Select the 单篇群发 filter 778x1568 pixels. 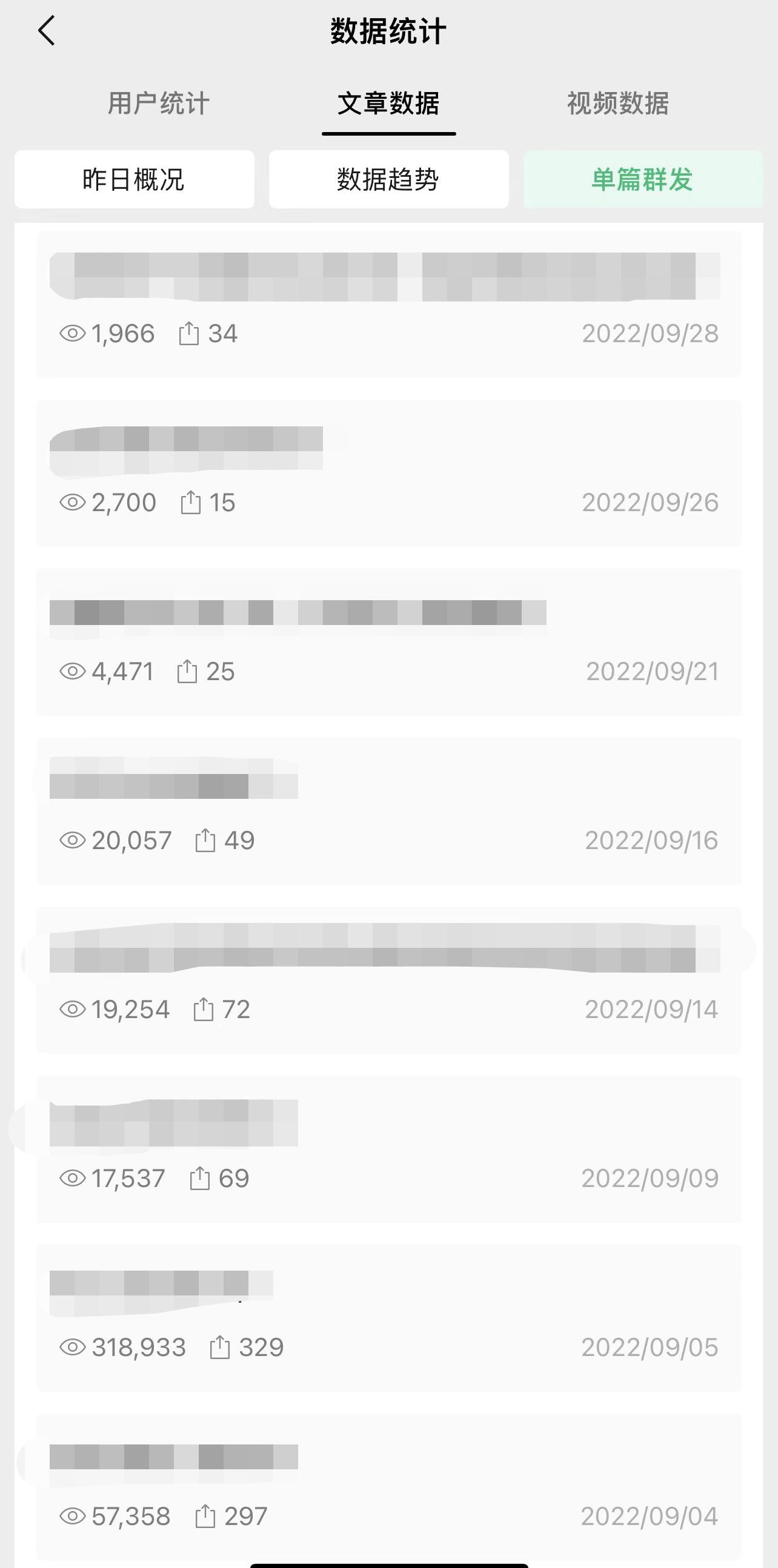(643, 179)
